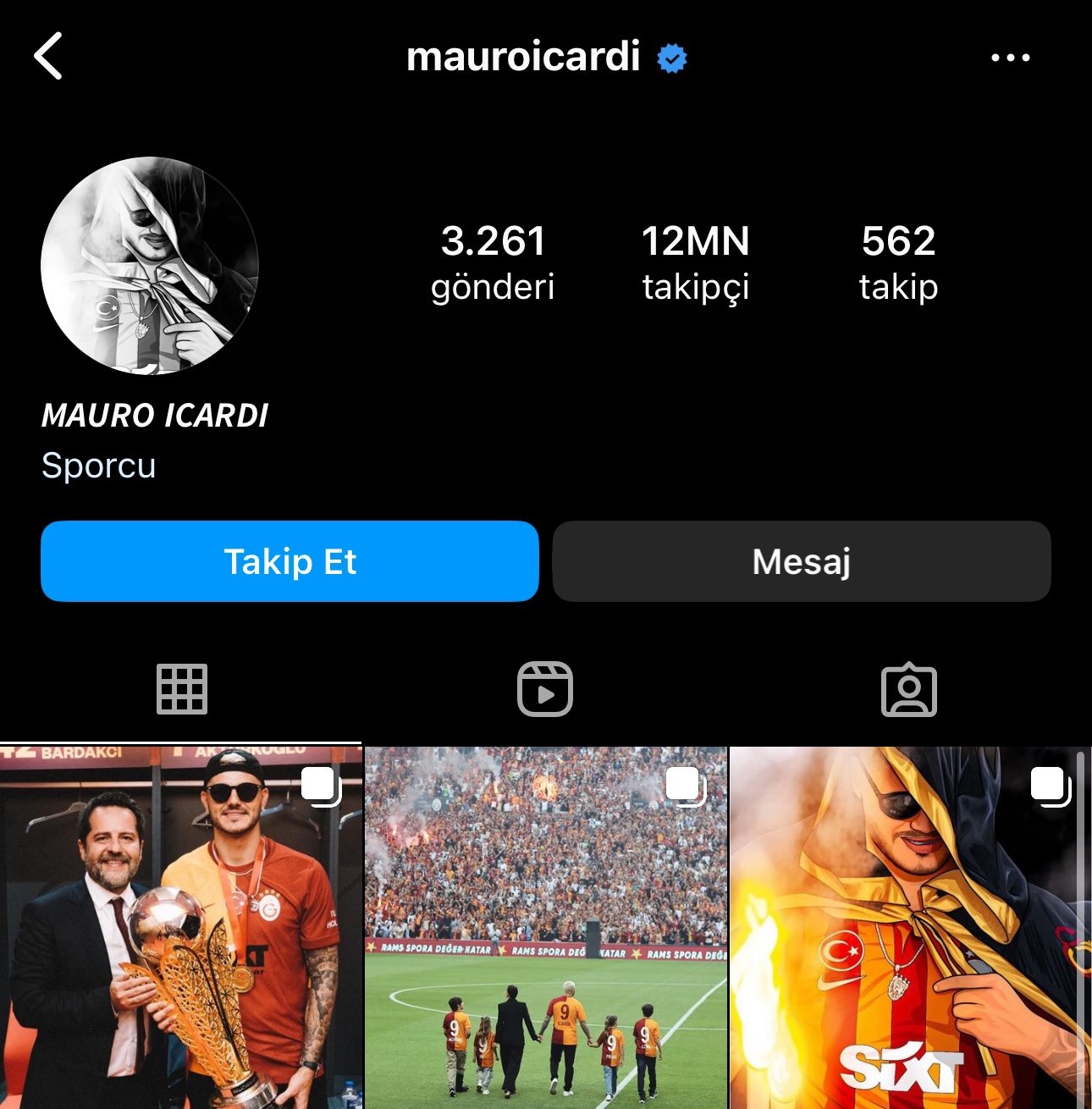Follow the account with Takip Et

(x=290, y=561)
